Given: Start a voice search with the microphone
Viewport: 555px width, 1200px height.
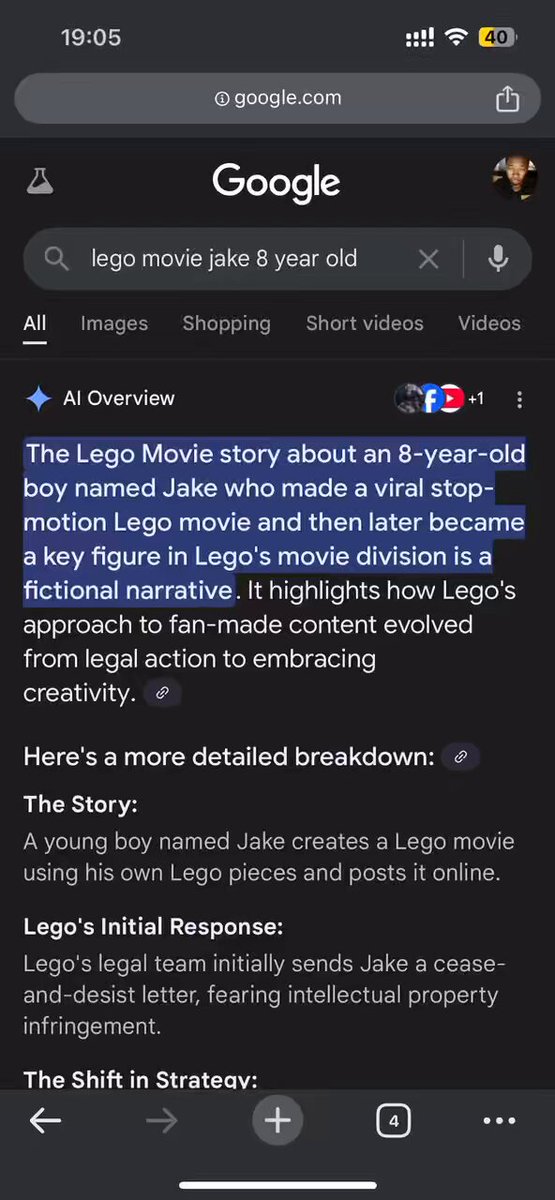Looking at the screenshot, I should (497, 259).
